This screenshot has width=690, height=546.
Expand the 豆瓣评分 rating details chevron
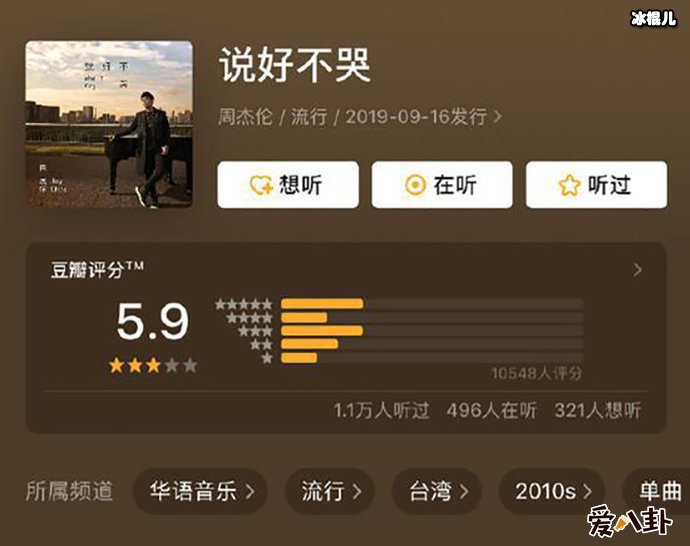638,270
